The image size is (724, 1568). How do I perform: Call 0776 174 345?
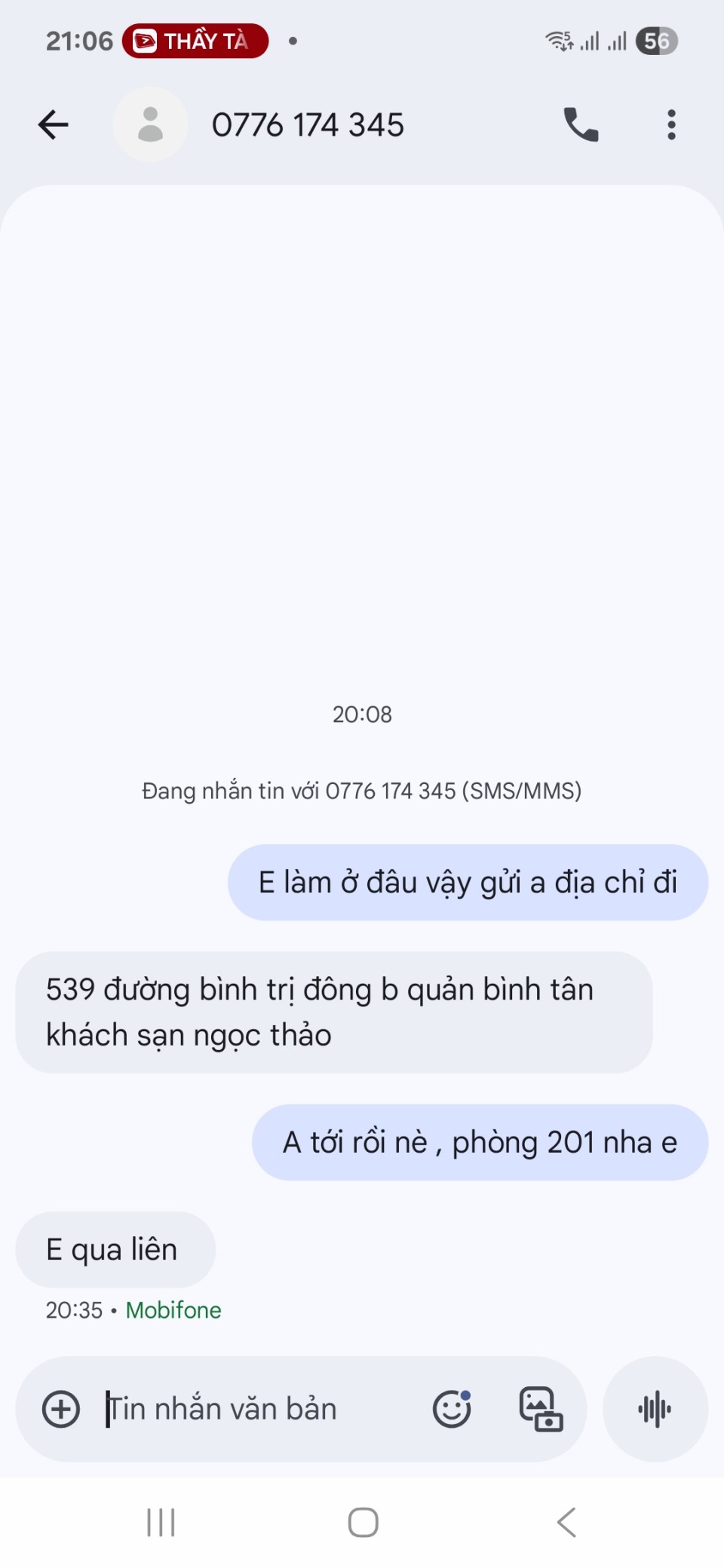tap(581, 125)
